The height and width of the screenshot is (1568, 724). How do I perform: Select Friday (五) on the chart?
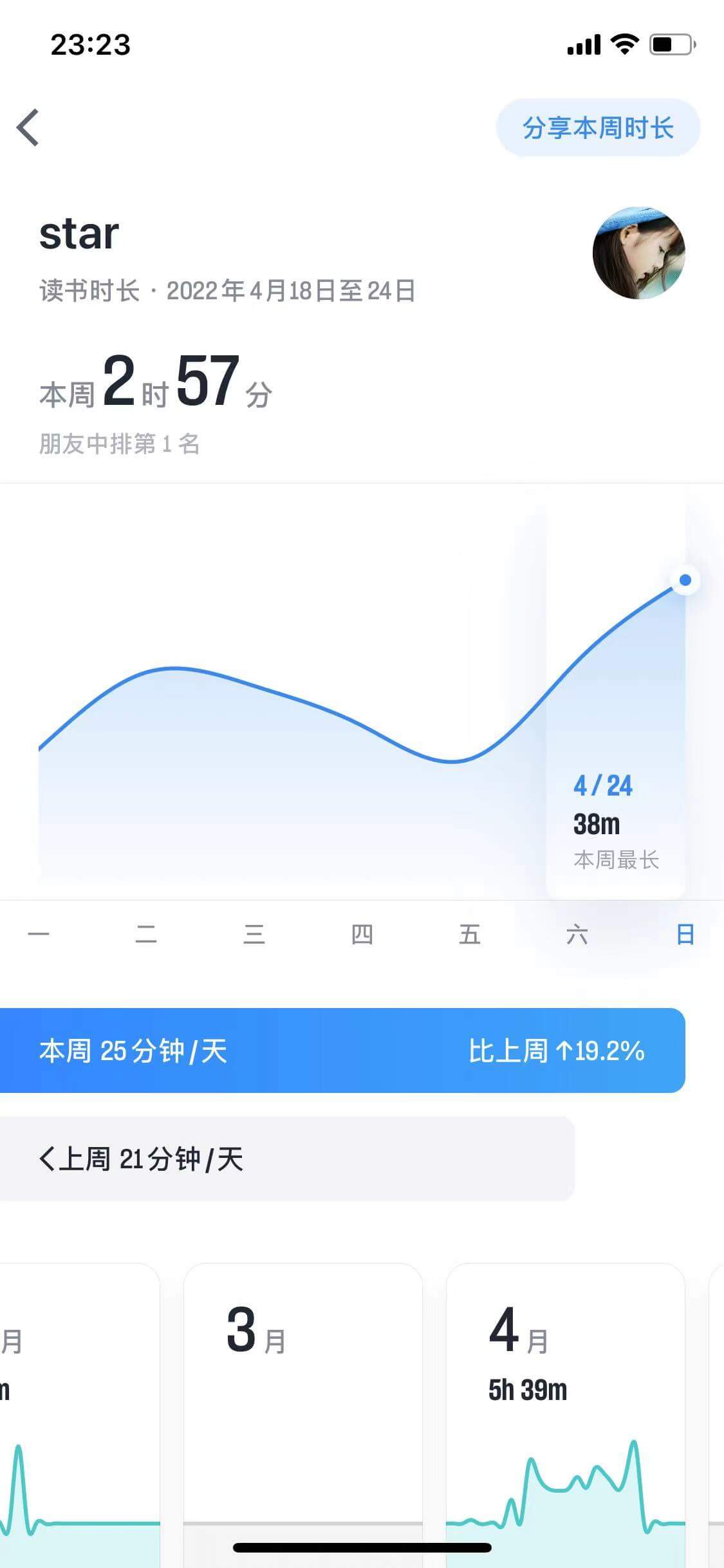pos(470,934)
